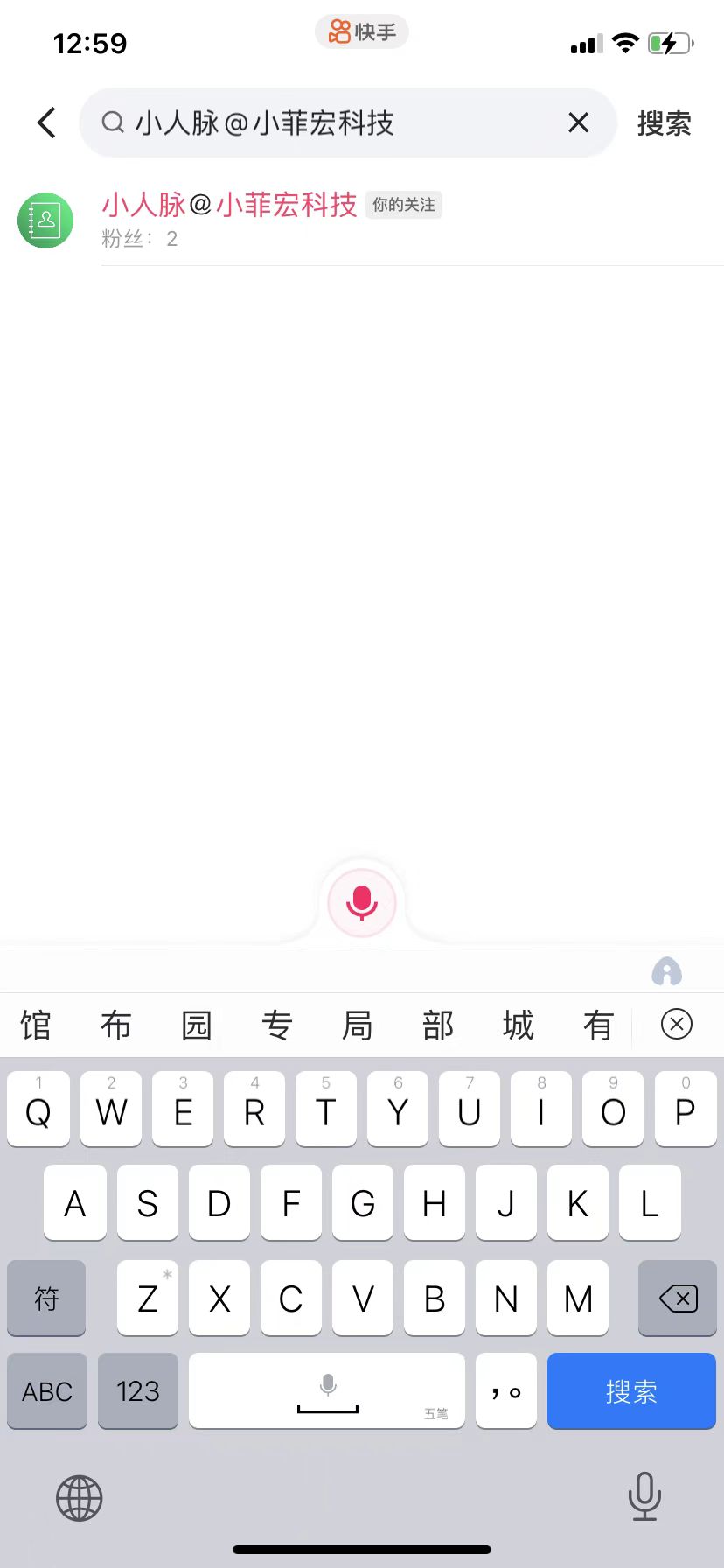This screenshot has width=724, height=1568.
Task: Start voice search with the pink microphone
Action: (362, 903)
